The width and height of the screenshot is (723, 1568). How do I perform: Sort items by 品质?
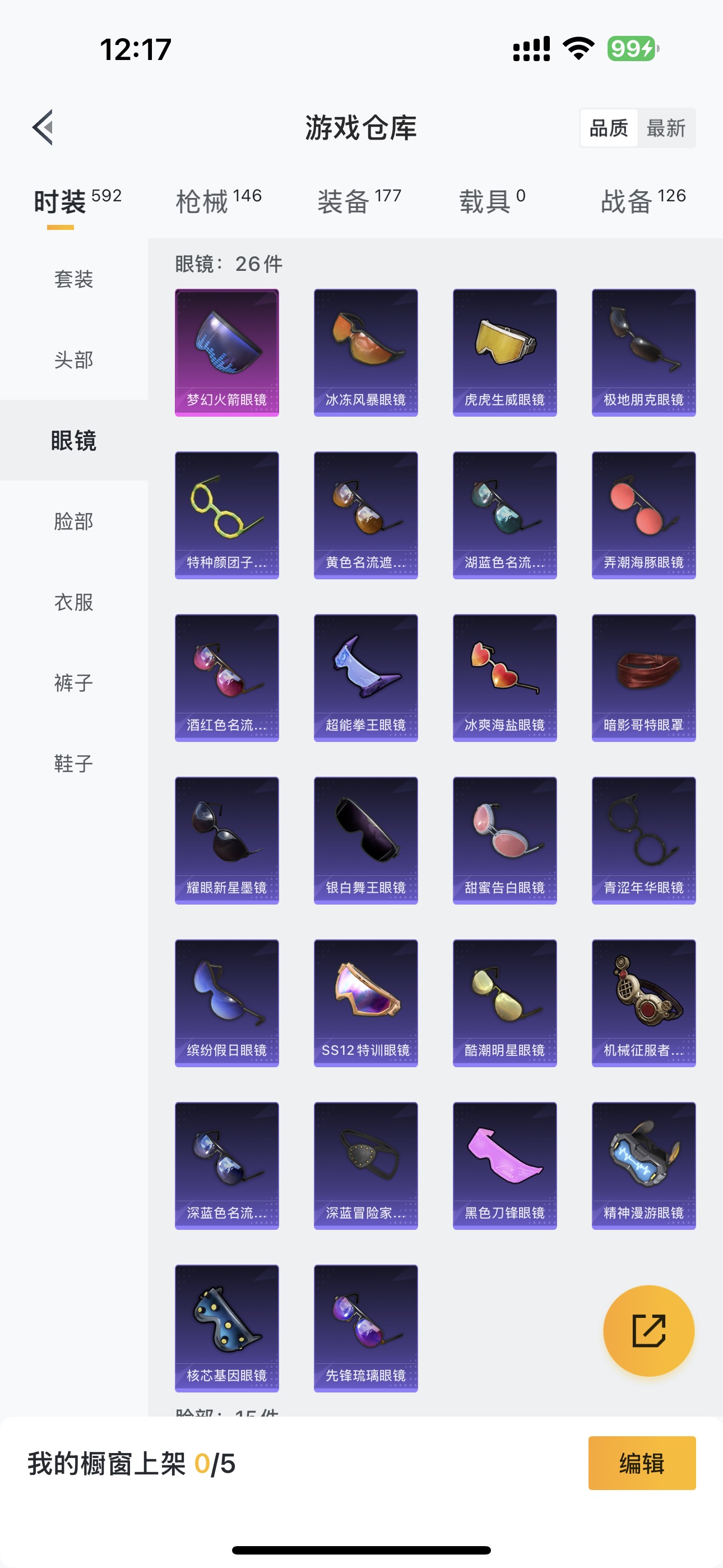pyautogui.click(x=609, y=128)
